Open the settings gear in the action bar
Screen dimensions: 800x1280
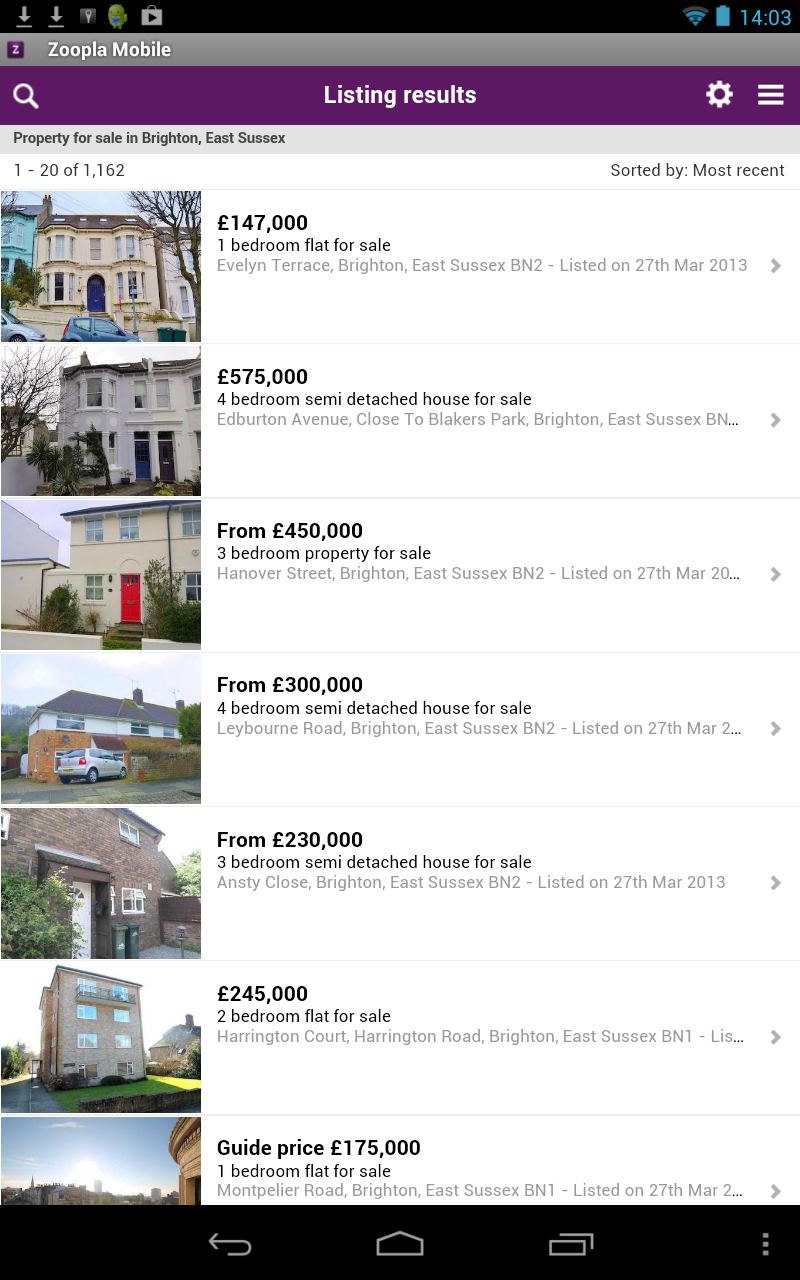coord(718,94)
